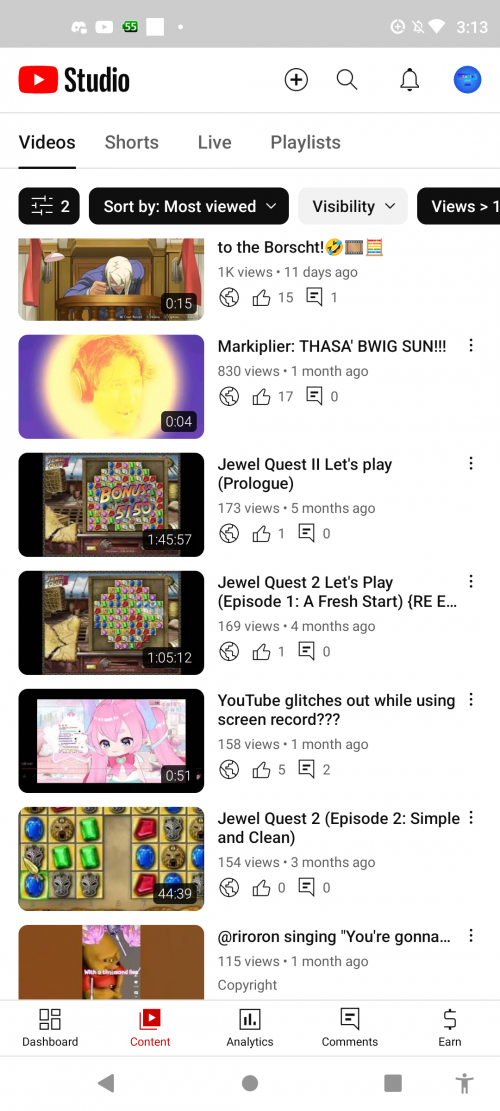Open the channel profile avatar
This screenshot has height=1111, width=500.
point(467,80)
